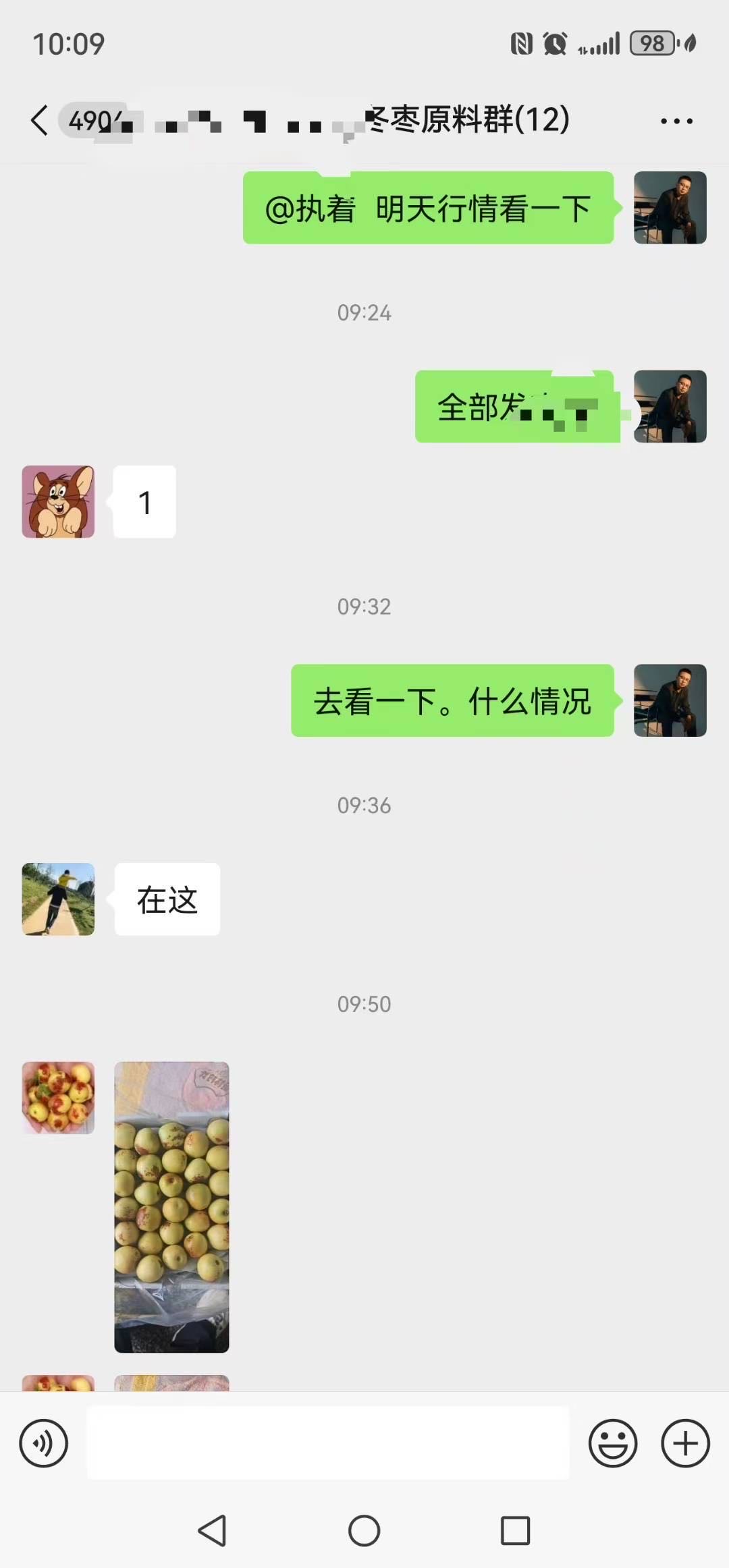Viewport: 729px width, 1568px height.
Task: View the Jerry mouse avatar profile
Action: point(58,501)
